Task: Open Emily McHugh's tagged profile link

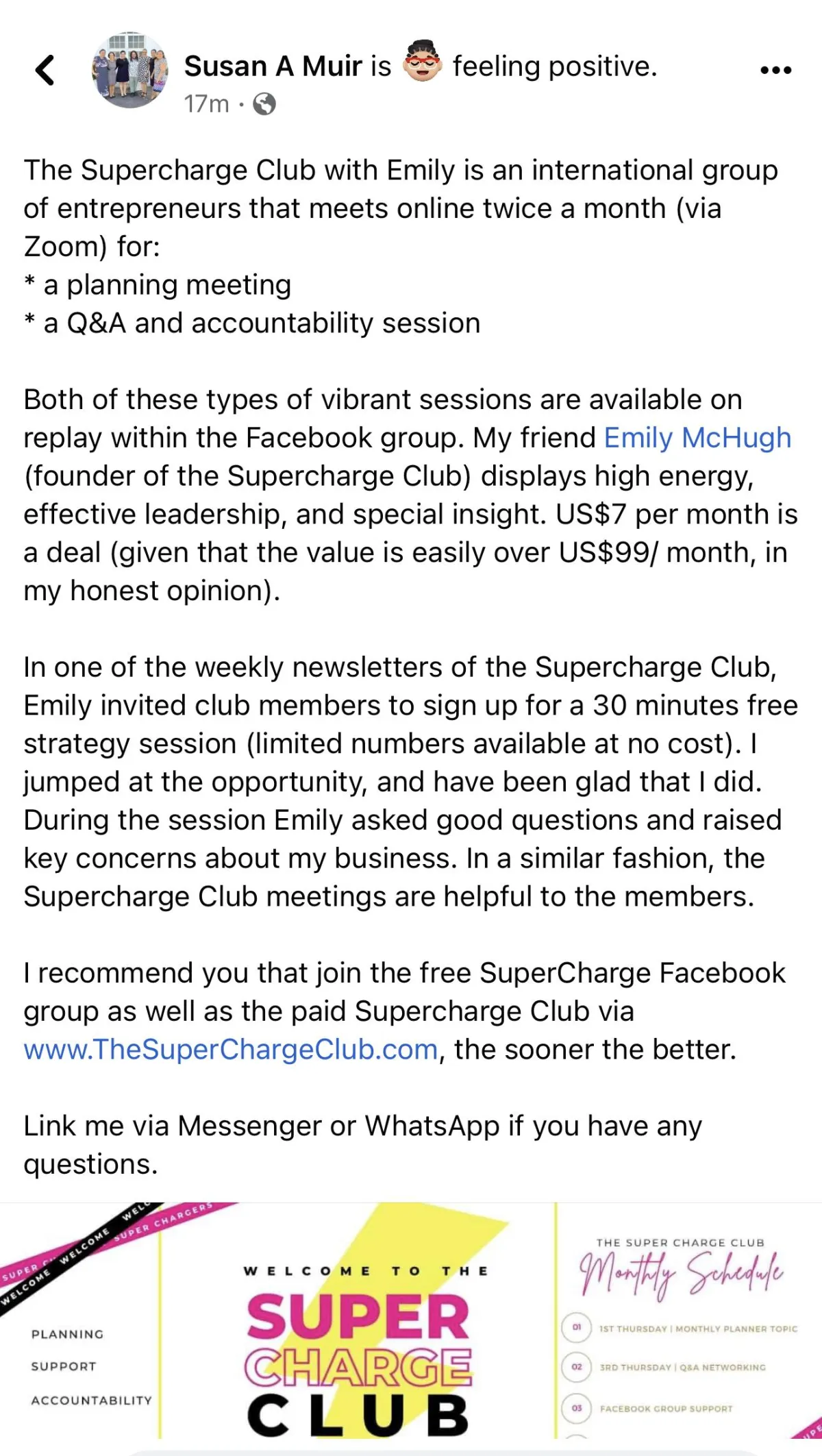Action: click(x=697, y=438)
